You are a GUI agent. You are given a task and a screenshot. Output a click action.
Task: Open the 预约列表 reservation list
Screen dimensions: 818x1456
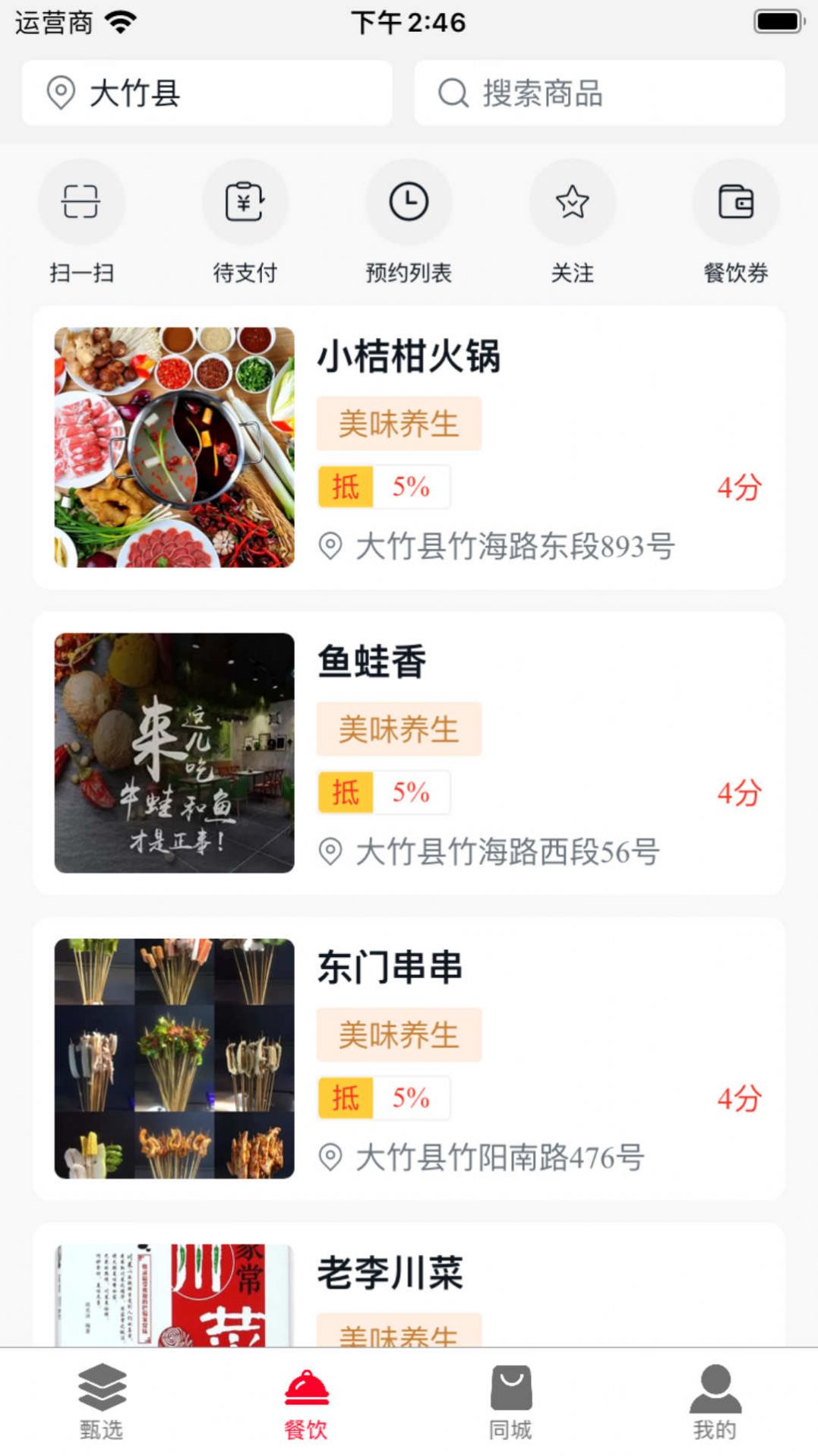click(409, 221)
